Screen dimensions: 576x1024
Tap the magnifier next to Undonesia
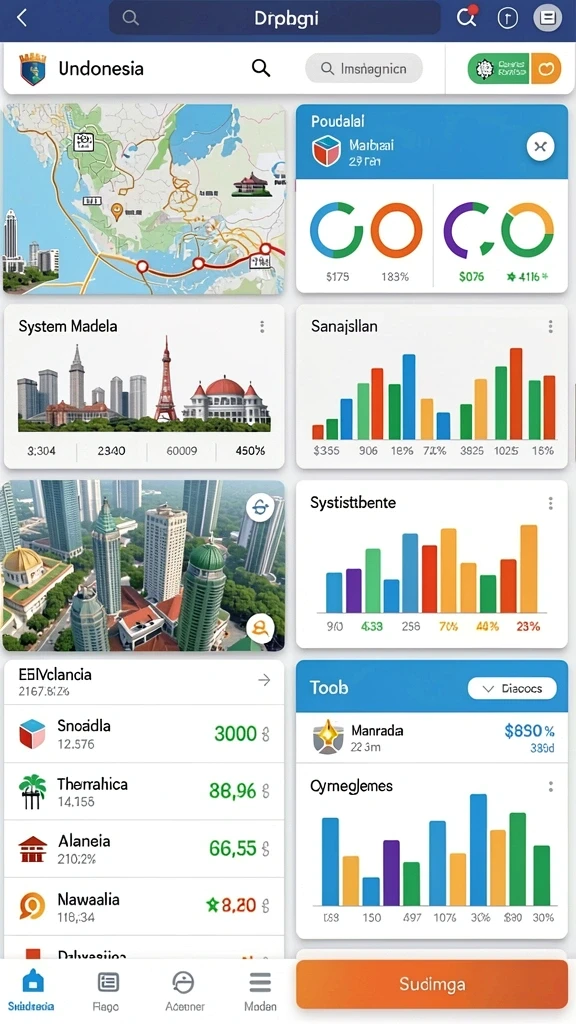pos(261,68)
